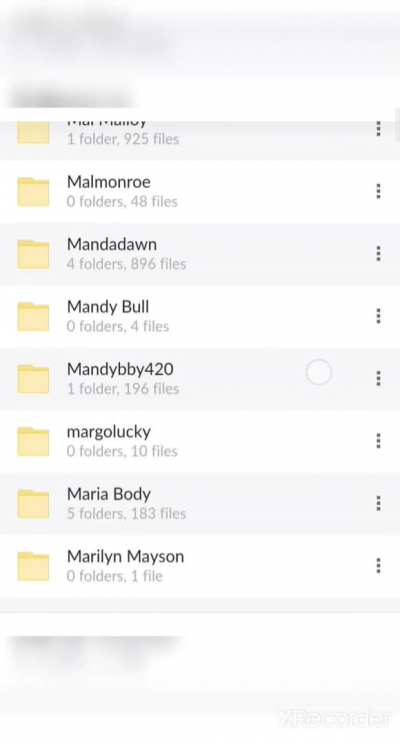Open the overflow menu for Maria Body
The height and width of the screenshot is (744, 400).
click(x=378, y=503)
